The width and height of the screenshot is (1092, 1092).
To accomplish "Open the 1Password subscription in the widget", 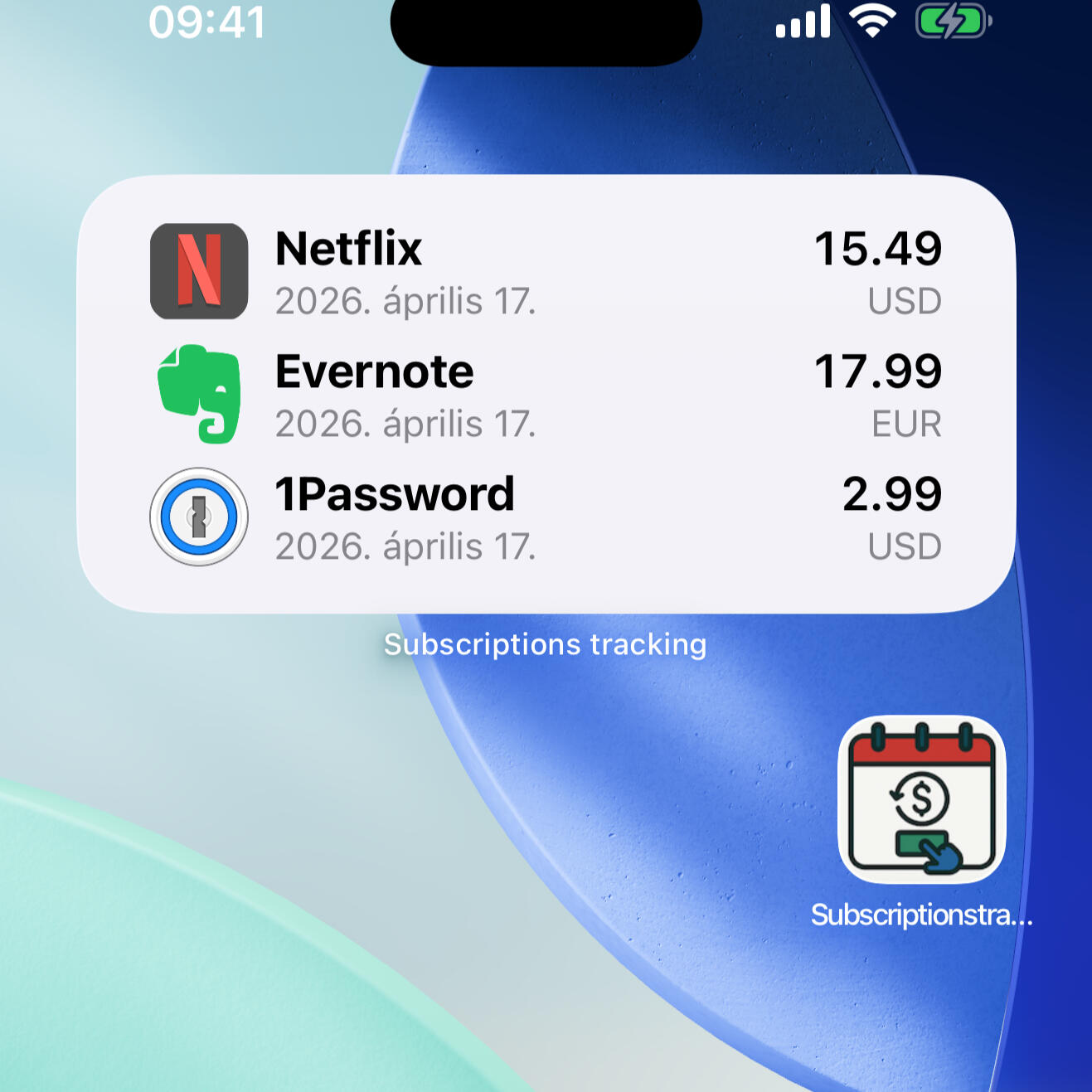I will (x=546, y=517).
